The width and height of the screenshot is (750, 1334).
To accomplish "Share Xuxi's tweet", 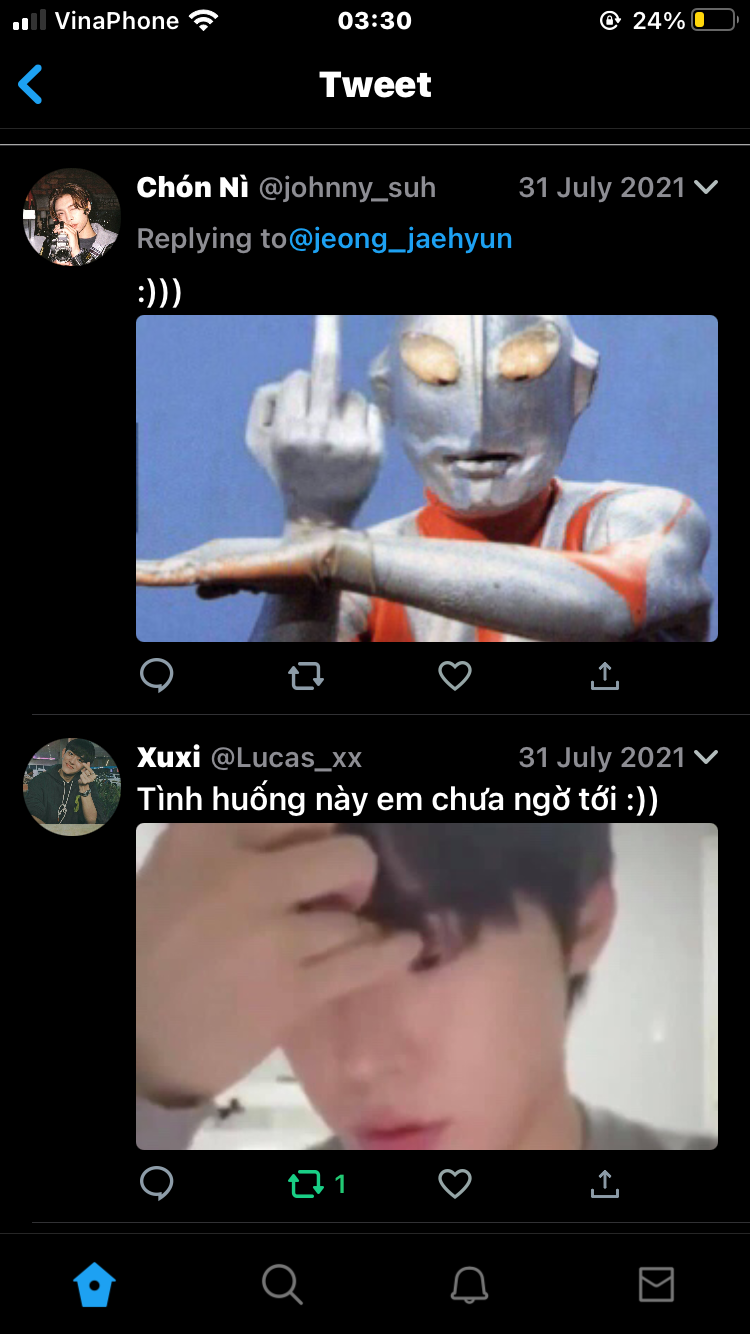I will 604,1185.
